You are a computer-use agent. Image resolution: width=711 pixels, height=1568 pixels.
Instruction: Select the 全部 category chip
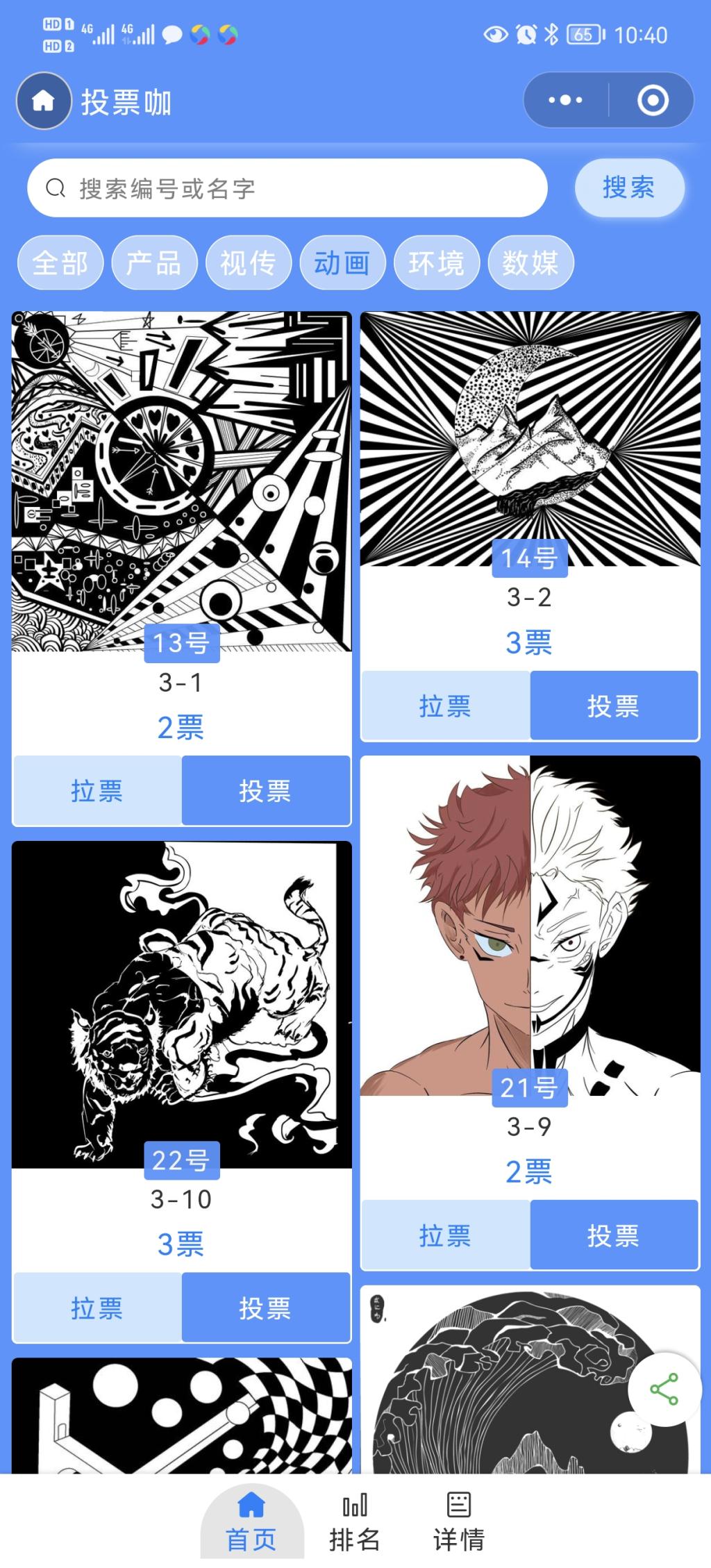[x=60, y=263]
